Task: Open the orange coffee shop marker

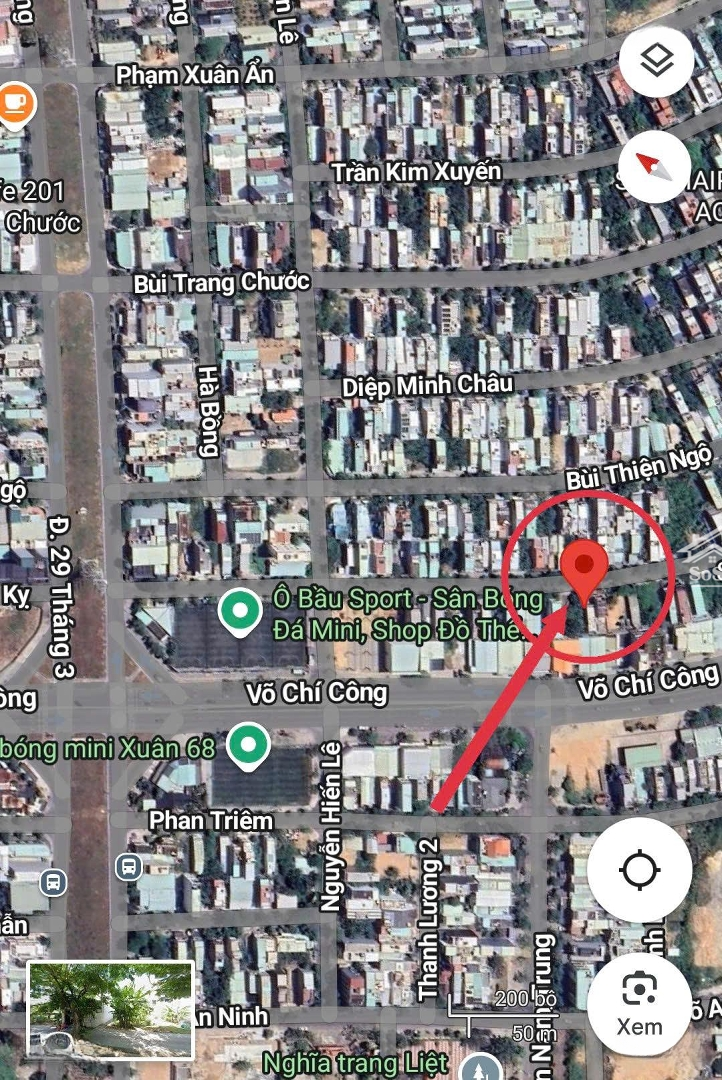Action: 17,103
